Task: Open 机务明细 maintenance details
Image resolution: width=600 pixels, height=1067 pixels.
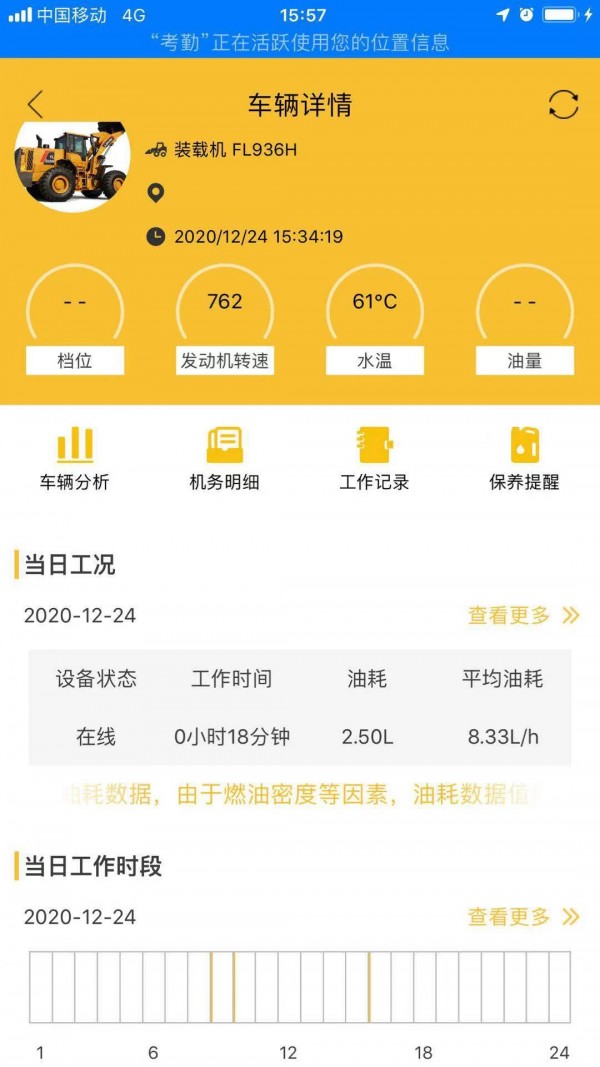Action: tap(225, 460)
